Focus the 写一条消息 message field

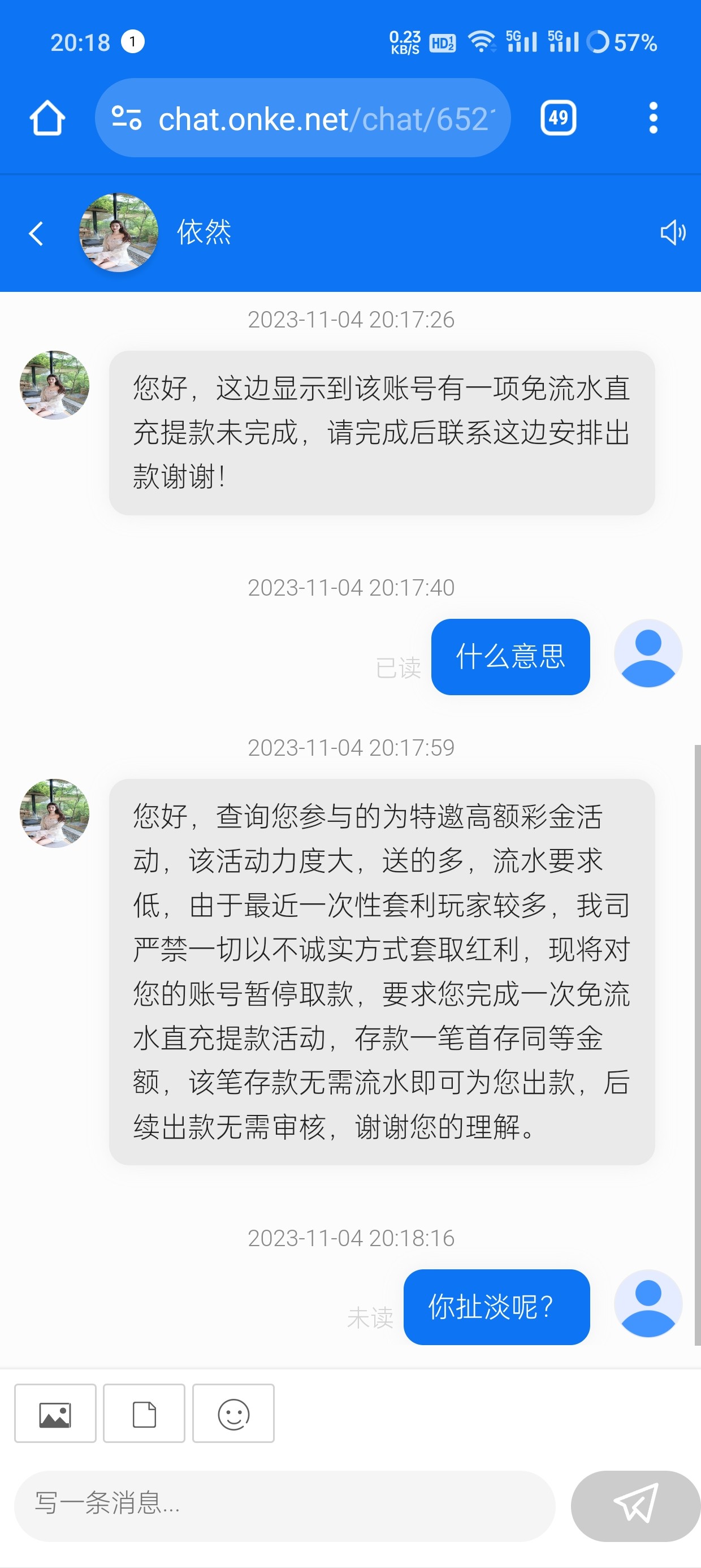click(x=284, y=1505)
